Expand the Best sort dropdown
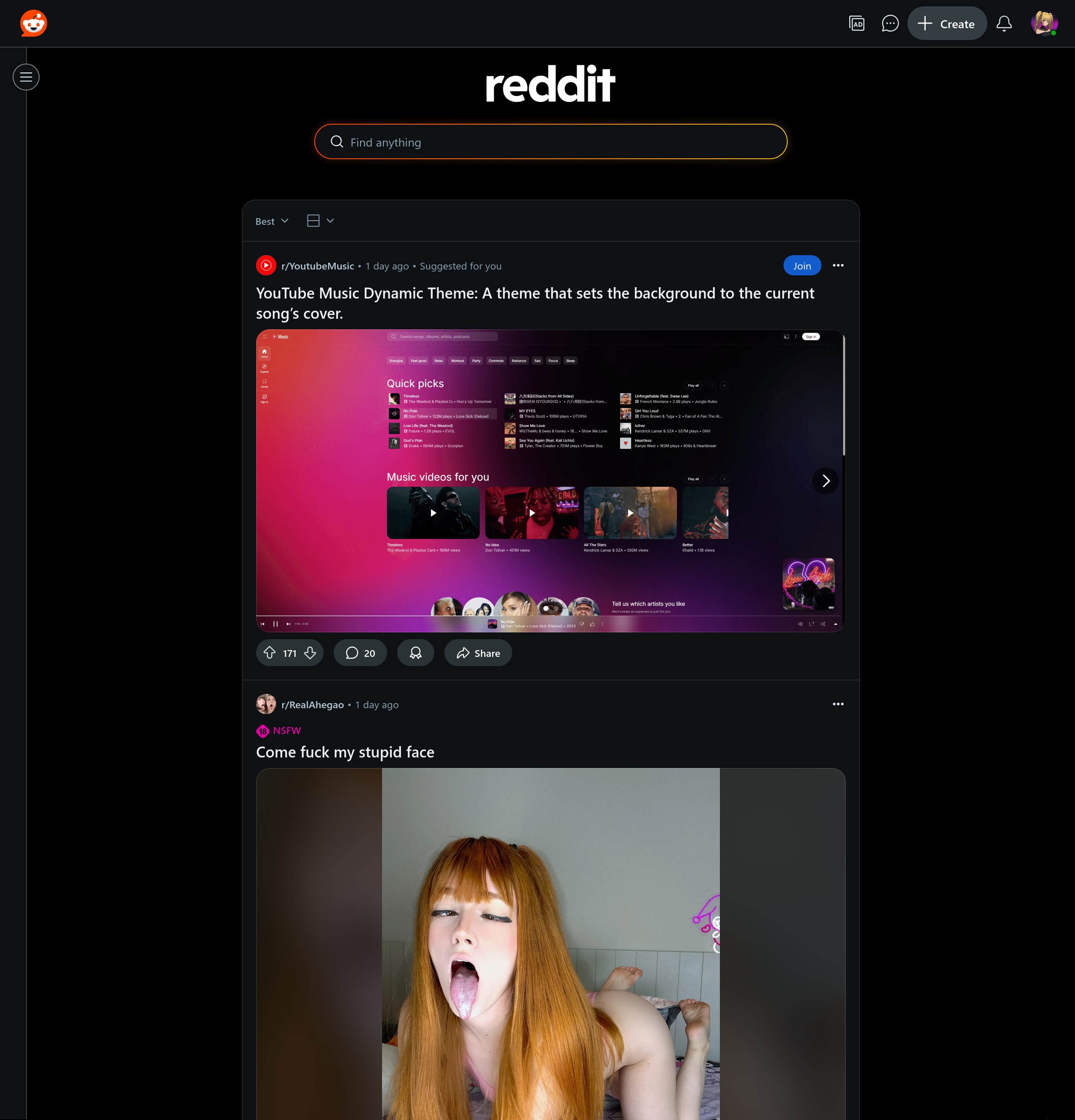This screenshot has height=1120, width=1075. (272, 221)
